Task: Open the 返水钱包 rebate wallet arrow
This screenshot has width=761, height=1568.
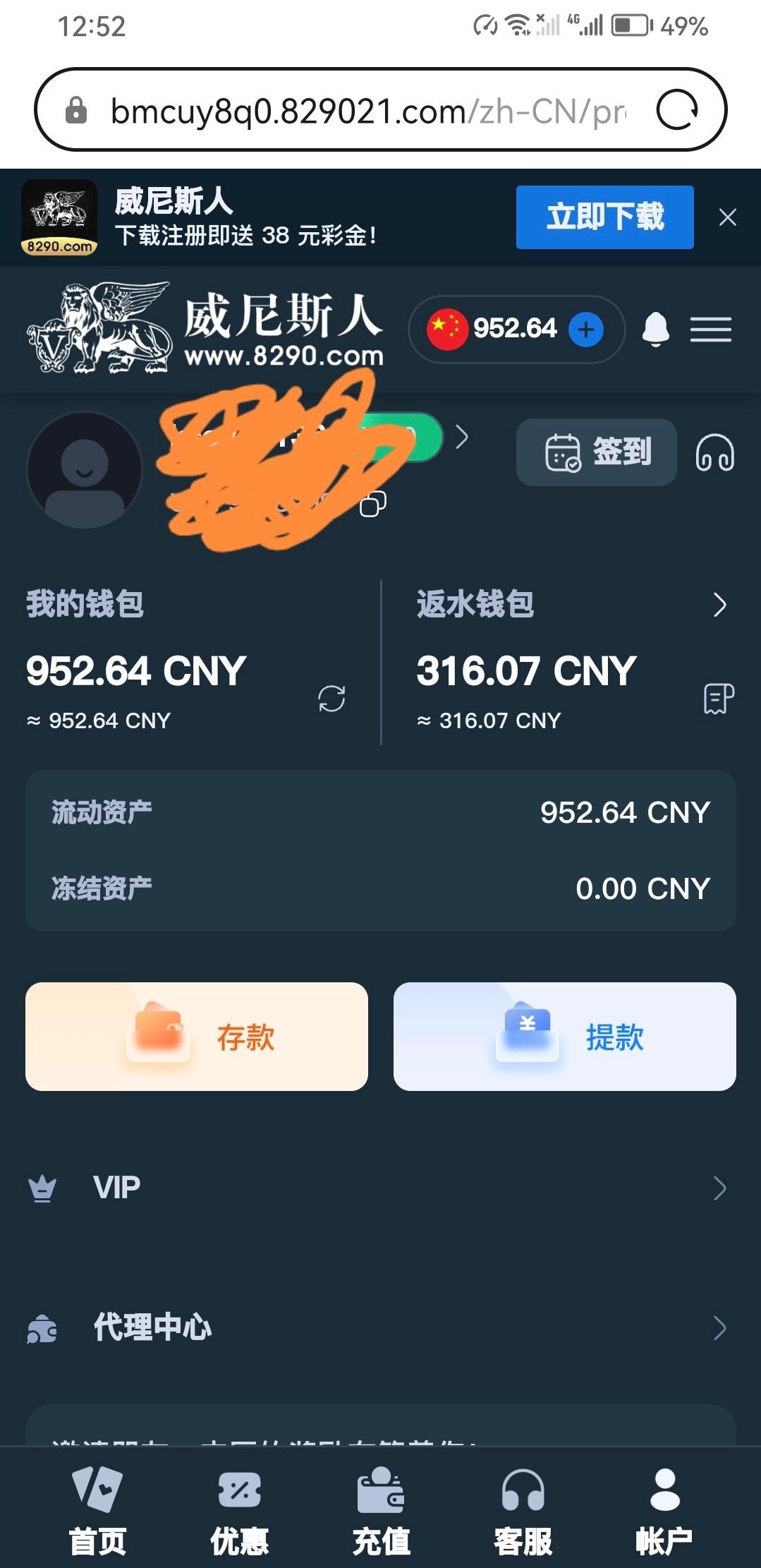Action: 719,605
